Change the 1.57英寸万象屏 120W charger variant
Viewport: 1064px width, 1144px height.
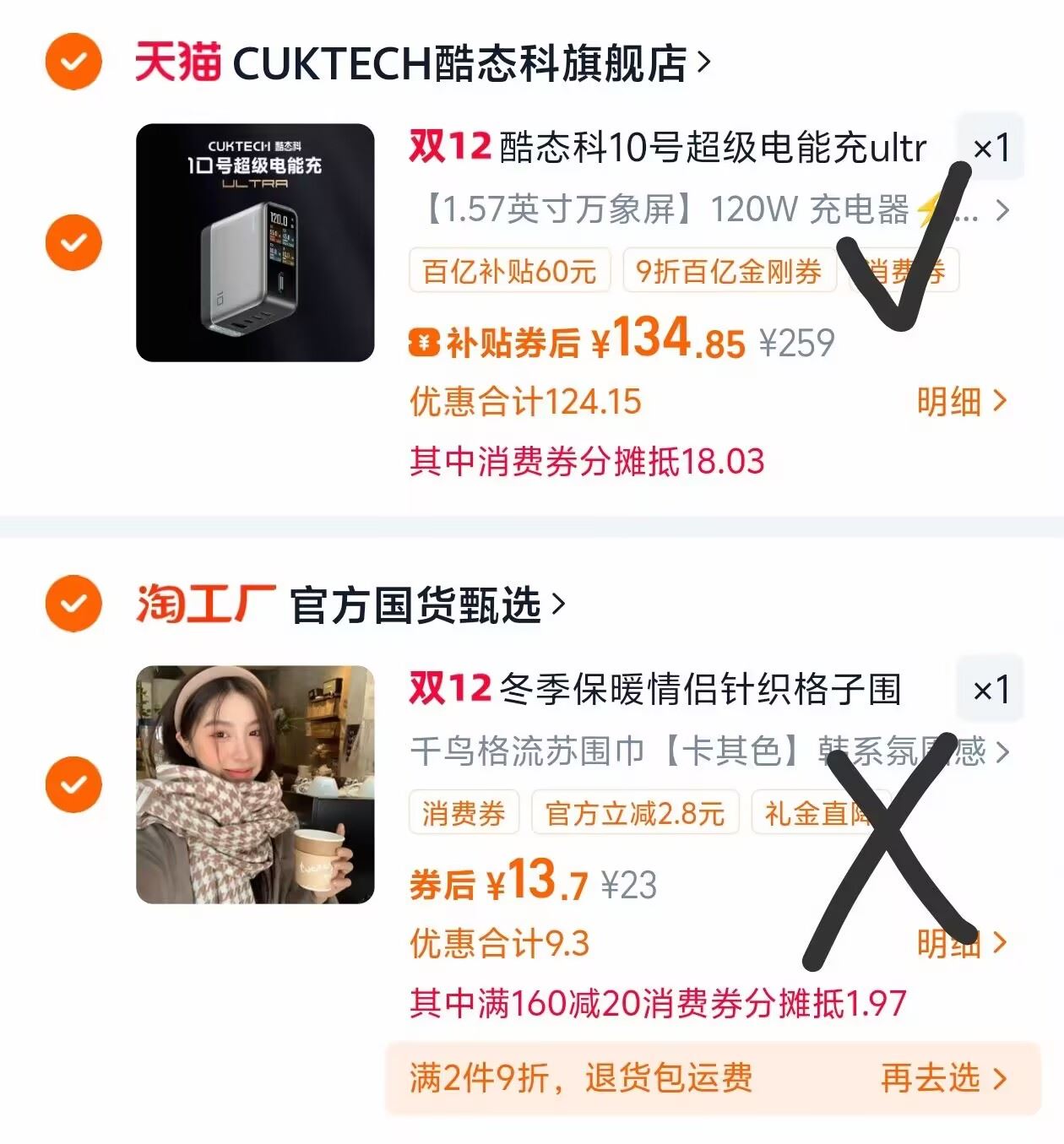coord(709,209)
